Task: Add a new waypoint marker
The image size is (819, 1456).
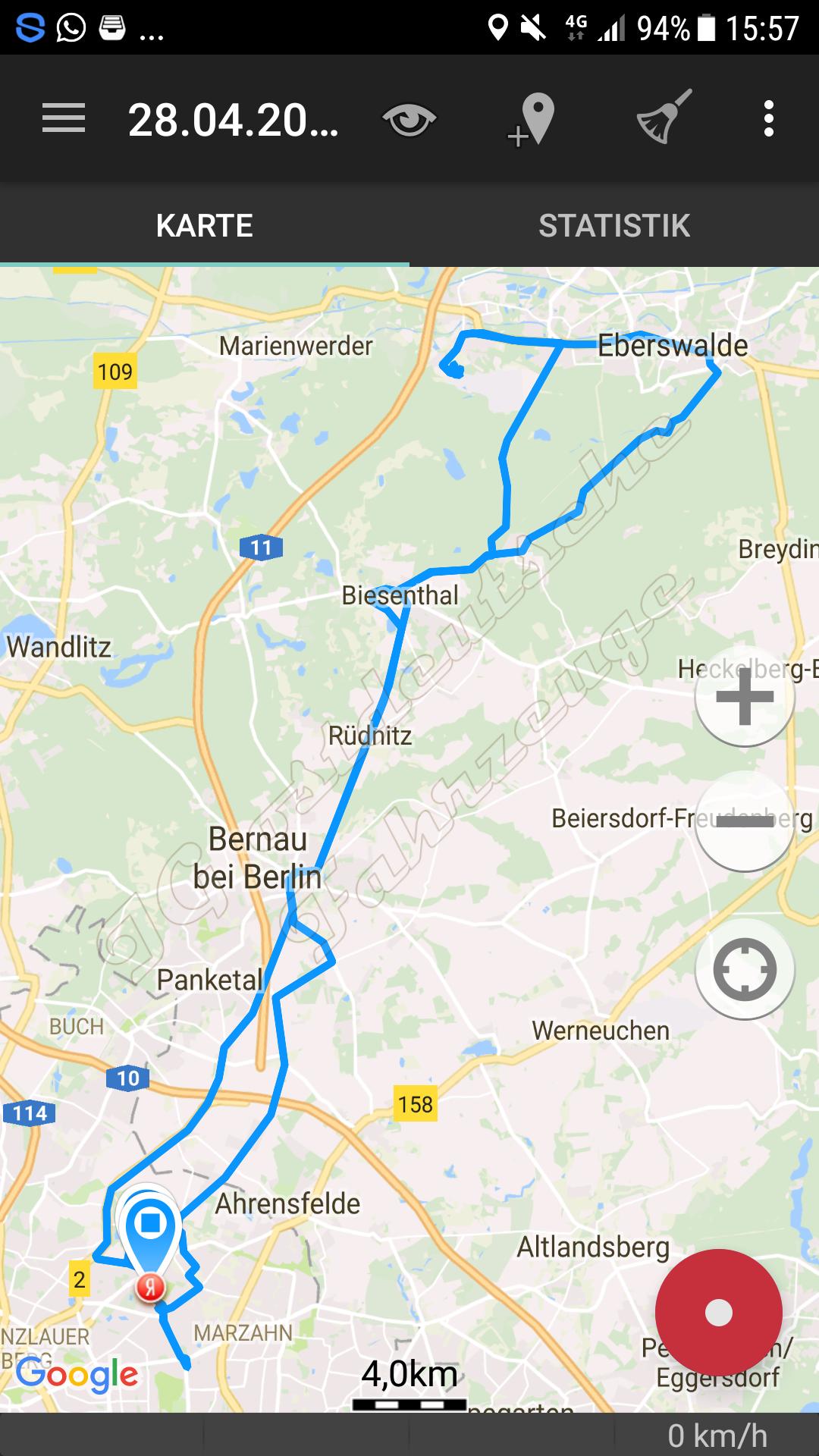Action: [x=531, y=120]
